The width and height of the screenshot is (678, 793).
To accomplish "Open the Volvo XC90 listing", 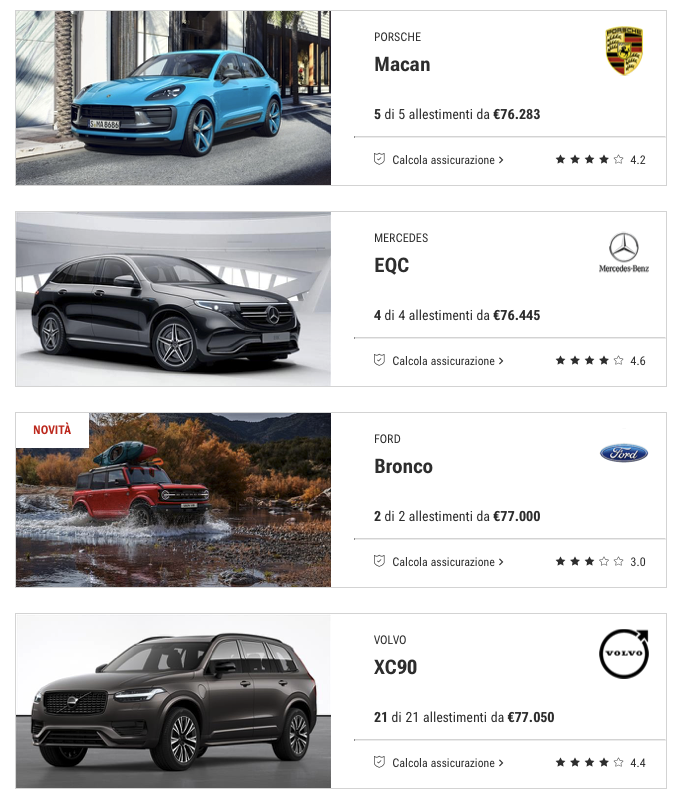I will click(x=395, y=668).
